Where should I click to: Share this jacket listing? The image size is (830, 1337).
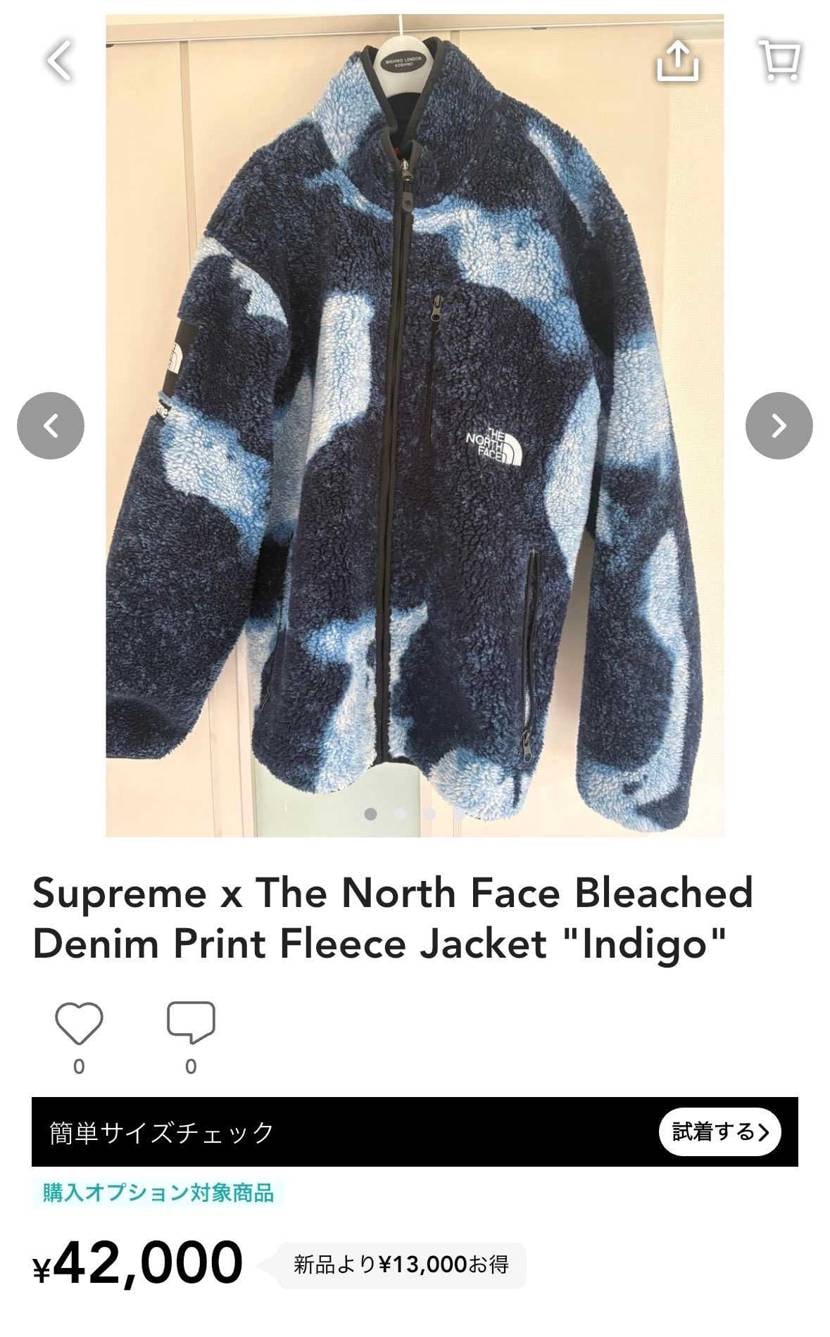pyautogui.click(x=677, y=60)
